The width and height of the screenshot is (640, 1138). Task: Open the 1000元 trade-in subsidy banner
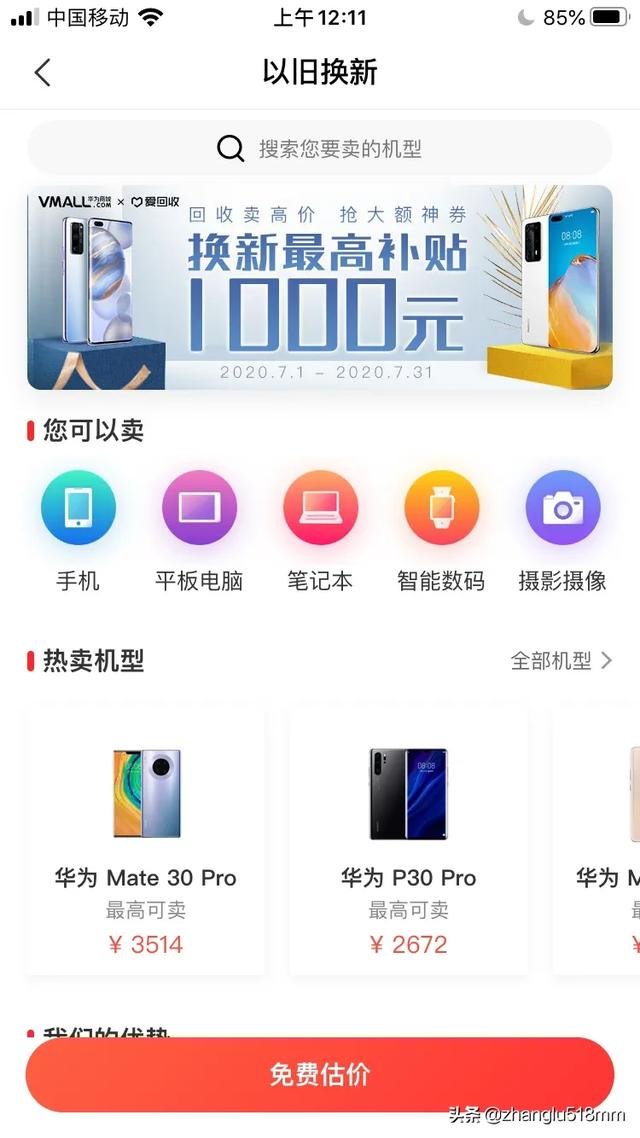pyautogui.click(x=320, y=287)
